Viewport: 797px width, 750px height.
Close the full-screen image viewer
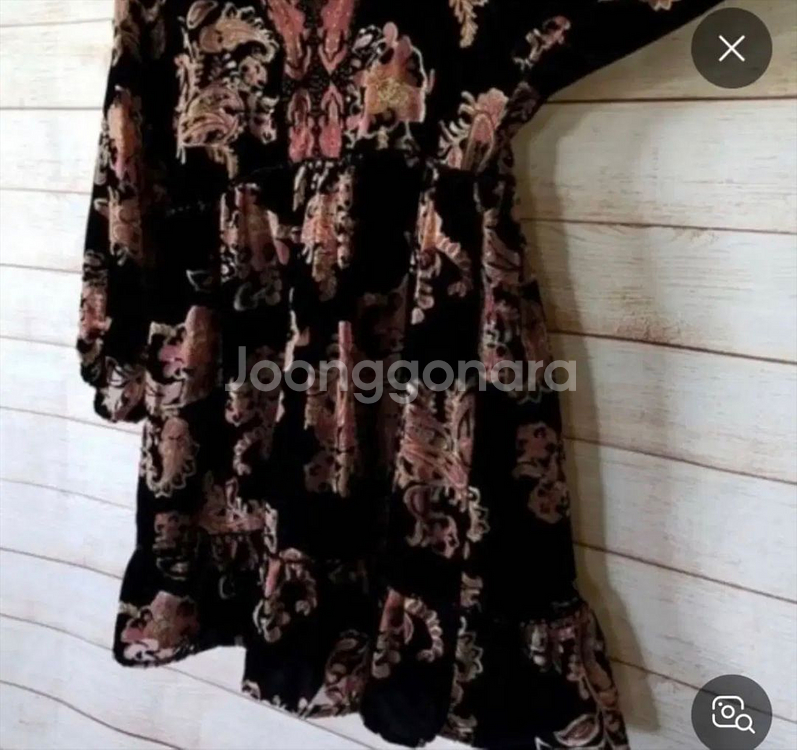pyautogui.click(x=731, y=48)
